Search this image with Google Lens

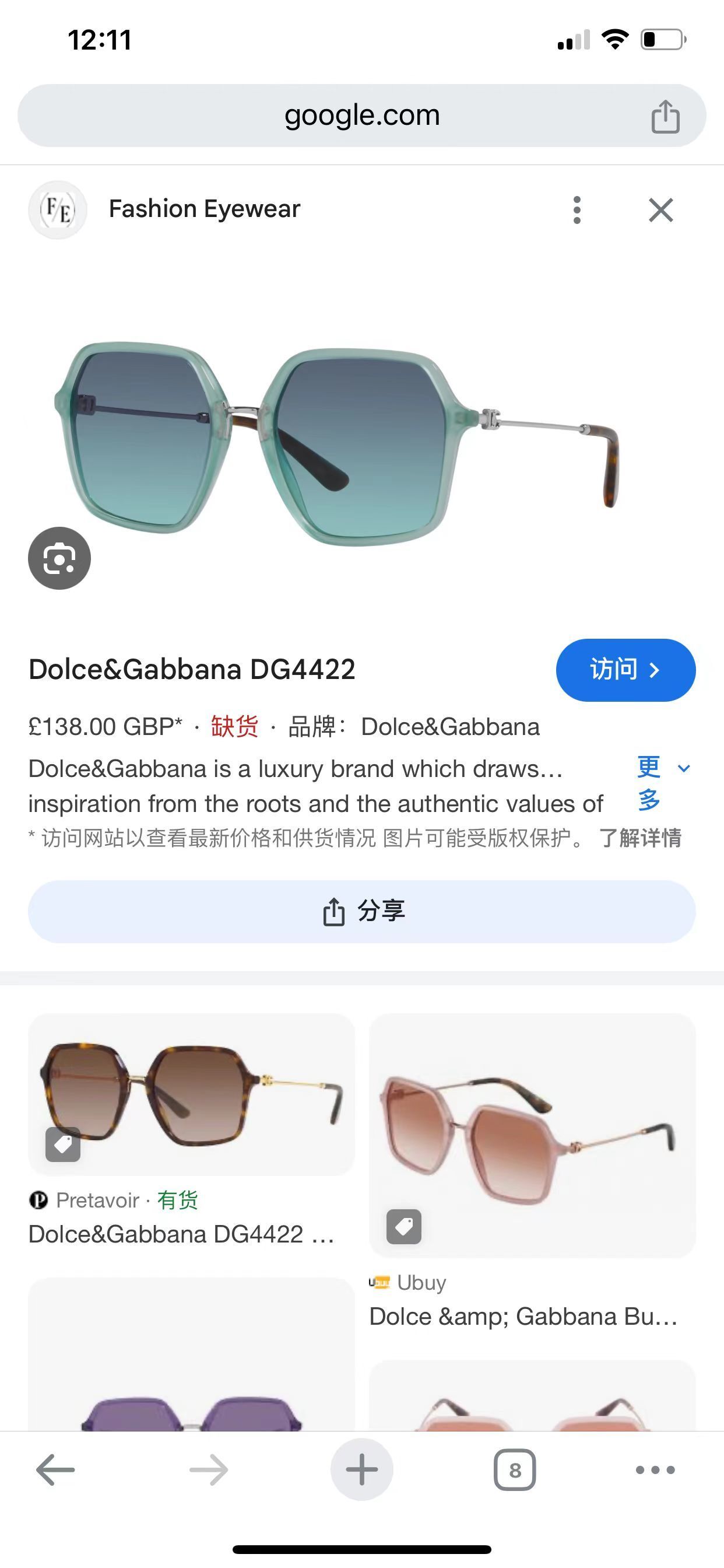[x=59, y=558]
